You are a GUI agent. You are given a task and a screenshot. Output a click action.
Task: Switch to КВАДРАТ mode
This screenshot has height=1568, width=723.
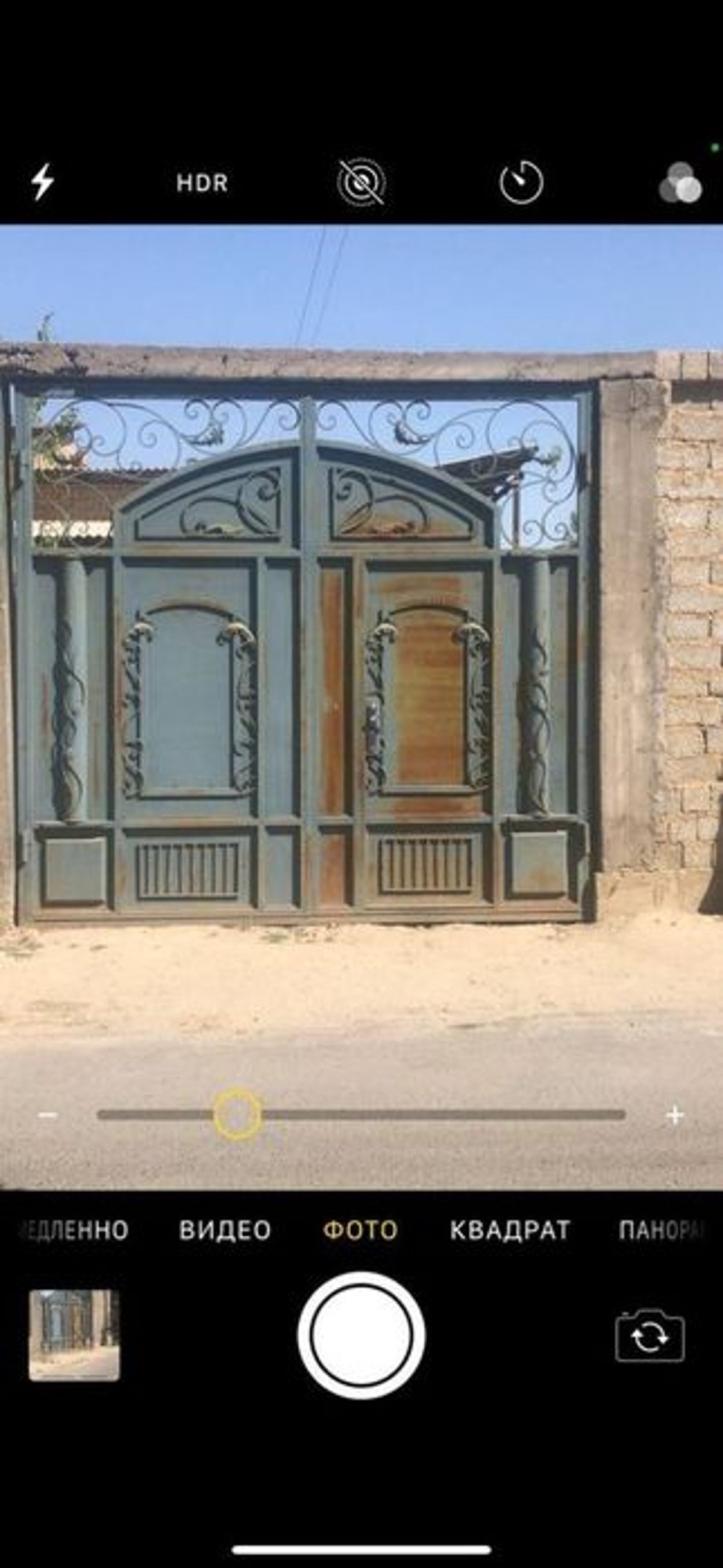pos(510,1230)
